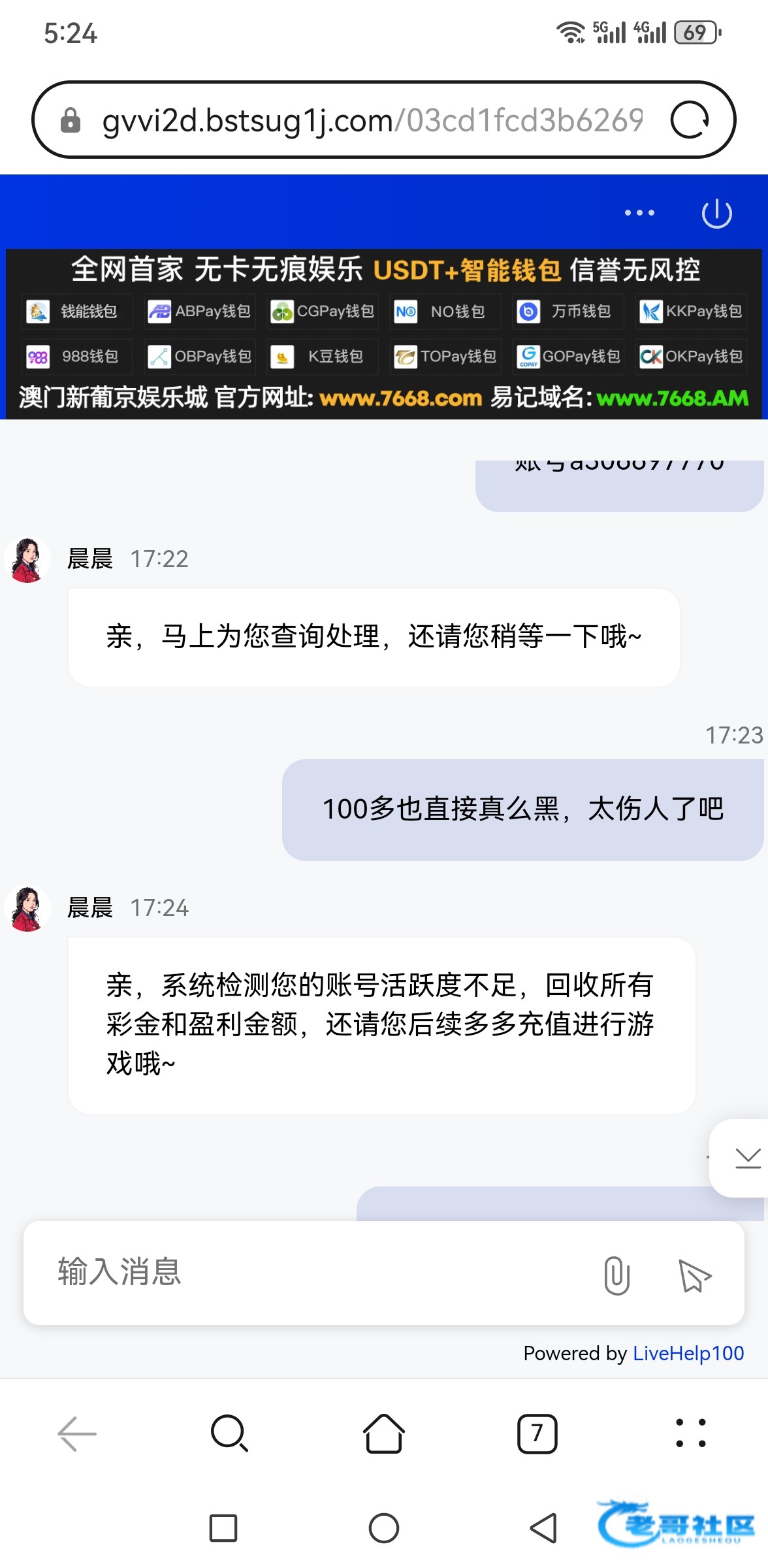Image resolution: width=768 pixels, height=1568 pixels.
Task: Open the LiveHelp100 link
Action: pos(688,1353)
